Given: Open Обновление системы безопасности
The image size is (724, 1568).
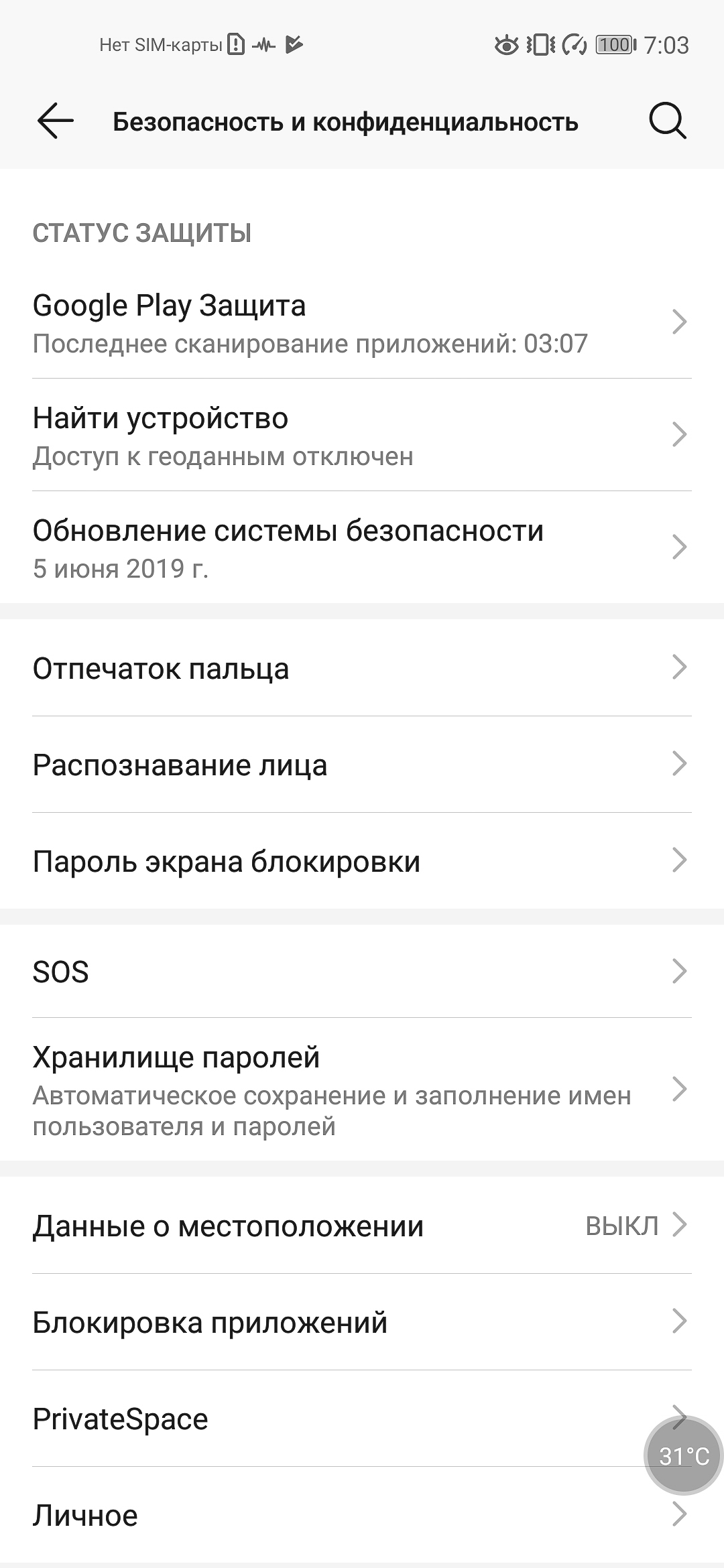Looking at the screenshot, I should (362, 547).
